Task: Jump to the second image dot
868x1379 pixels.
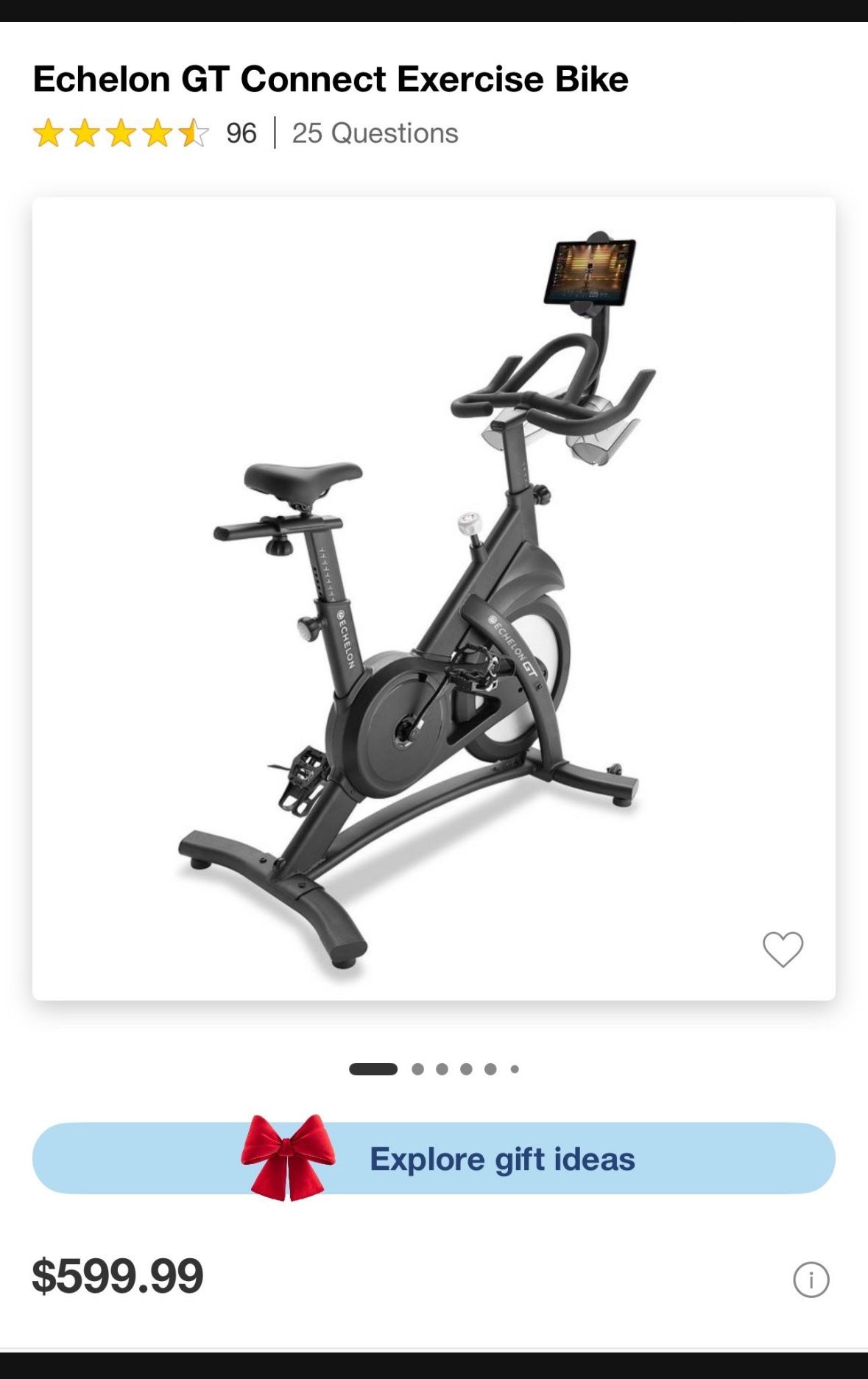Action: (417, 1069)
